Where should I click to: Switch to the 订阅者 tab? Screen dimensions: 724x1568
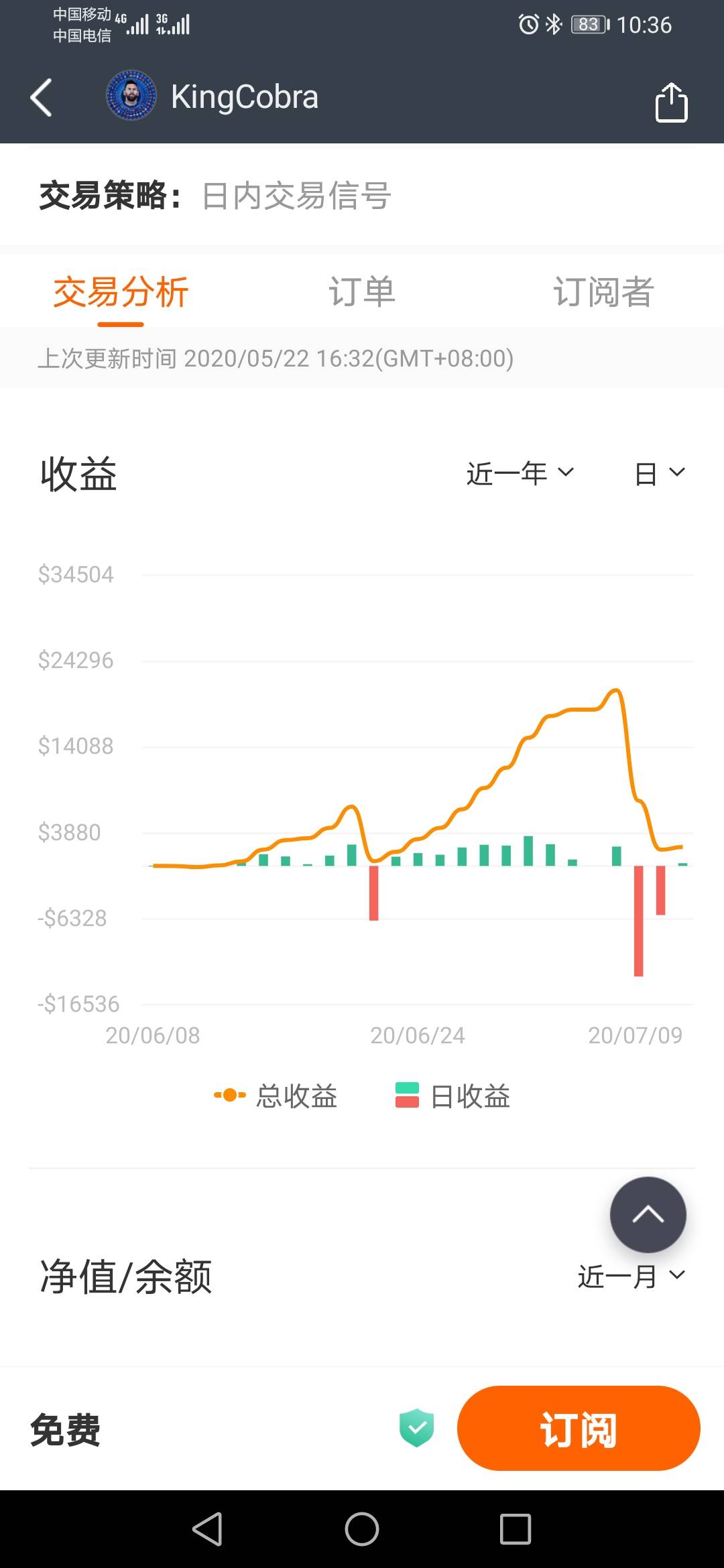pos(603,292)
